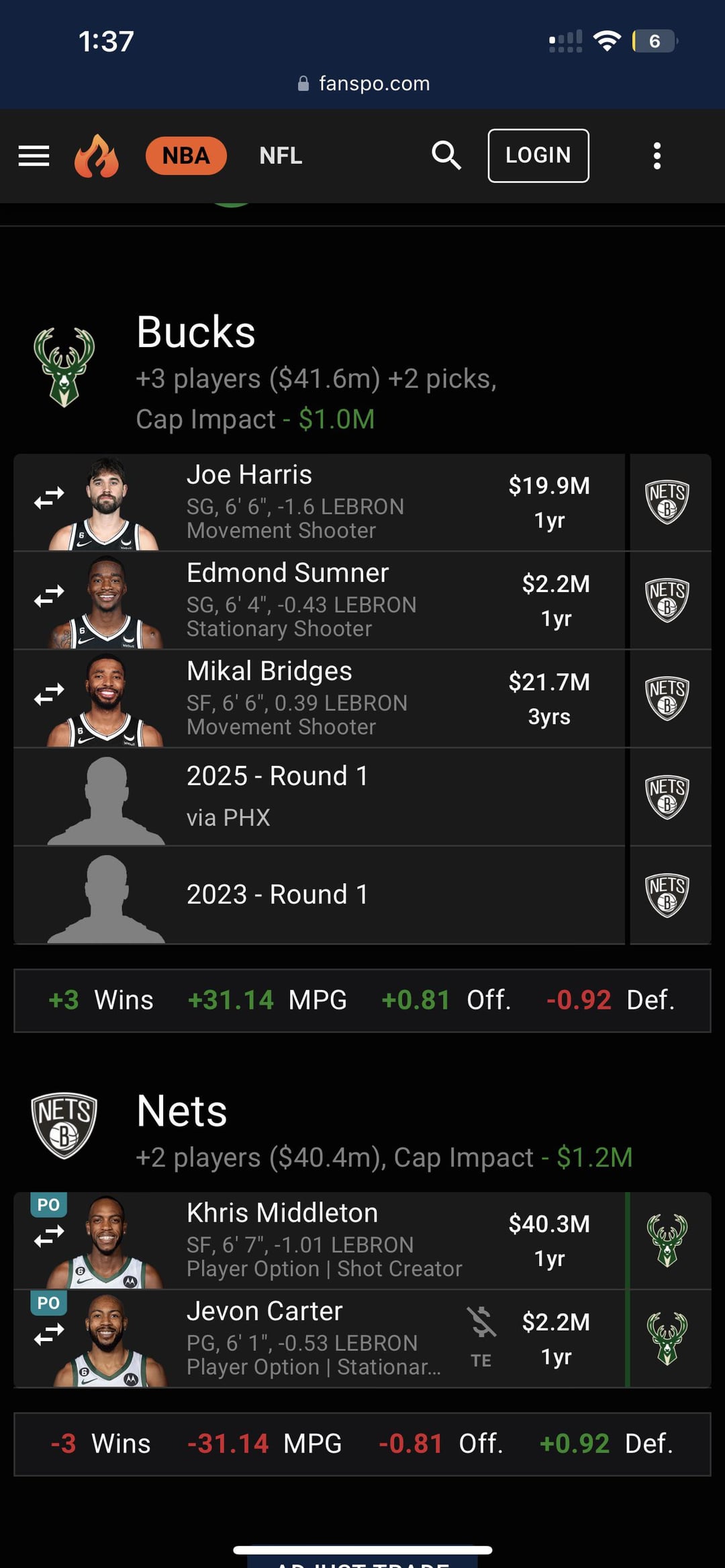
Task: Tap the LOGIN button
Action: point(538,156)
